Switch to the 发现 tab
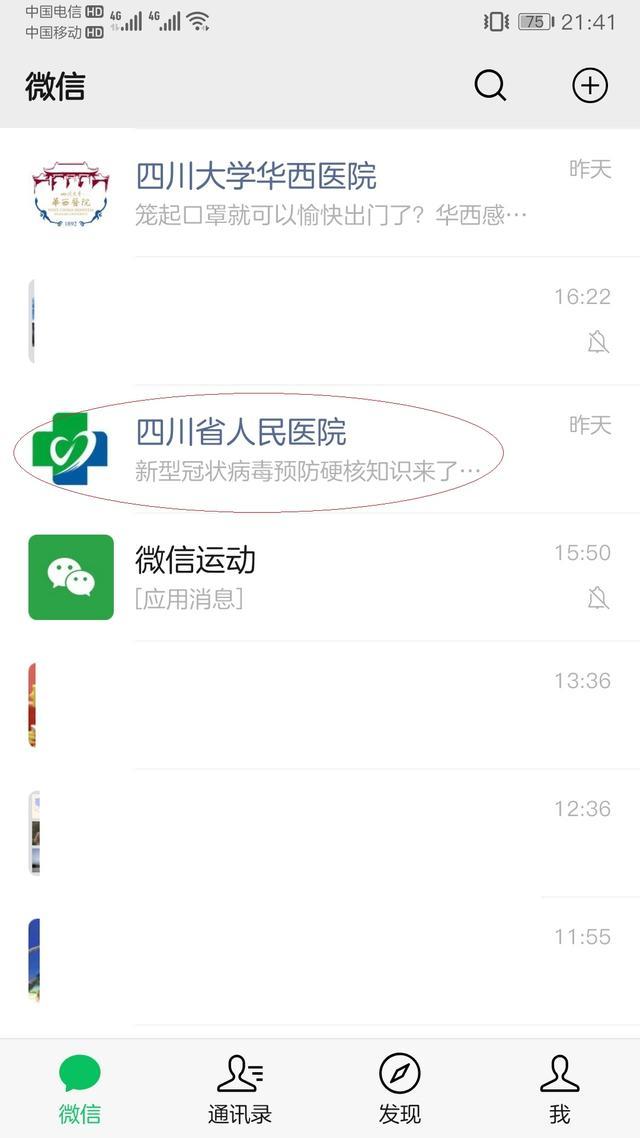This screenshot has width=640, height=1138. pyautogui.click(x=400, y=1089)
